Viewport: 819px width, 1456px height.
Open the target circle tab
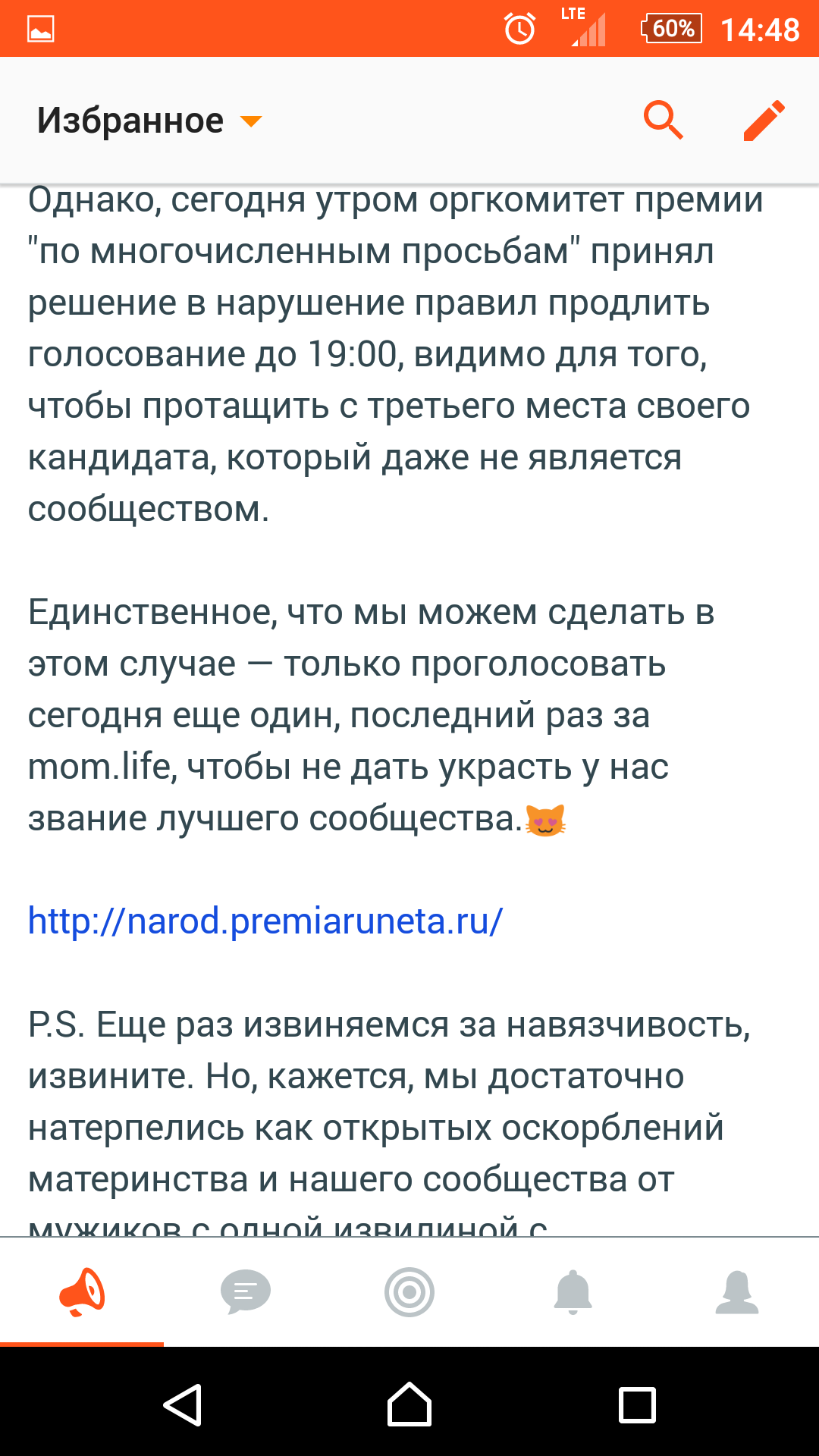click(409, 1292)
